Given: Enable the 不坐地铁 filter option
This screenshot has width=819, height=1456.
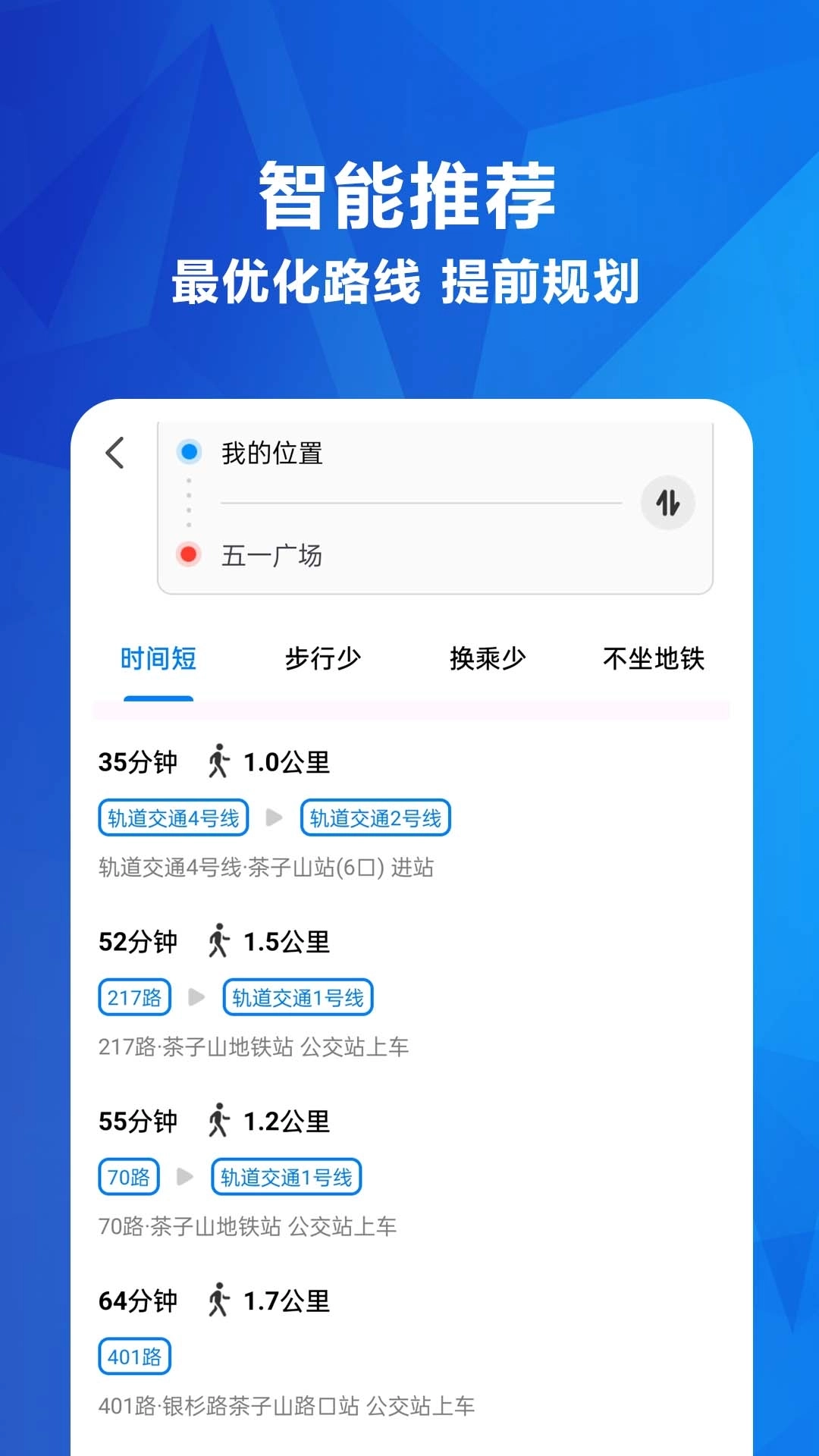Looking at the screenshot, I should click(654, 659).
